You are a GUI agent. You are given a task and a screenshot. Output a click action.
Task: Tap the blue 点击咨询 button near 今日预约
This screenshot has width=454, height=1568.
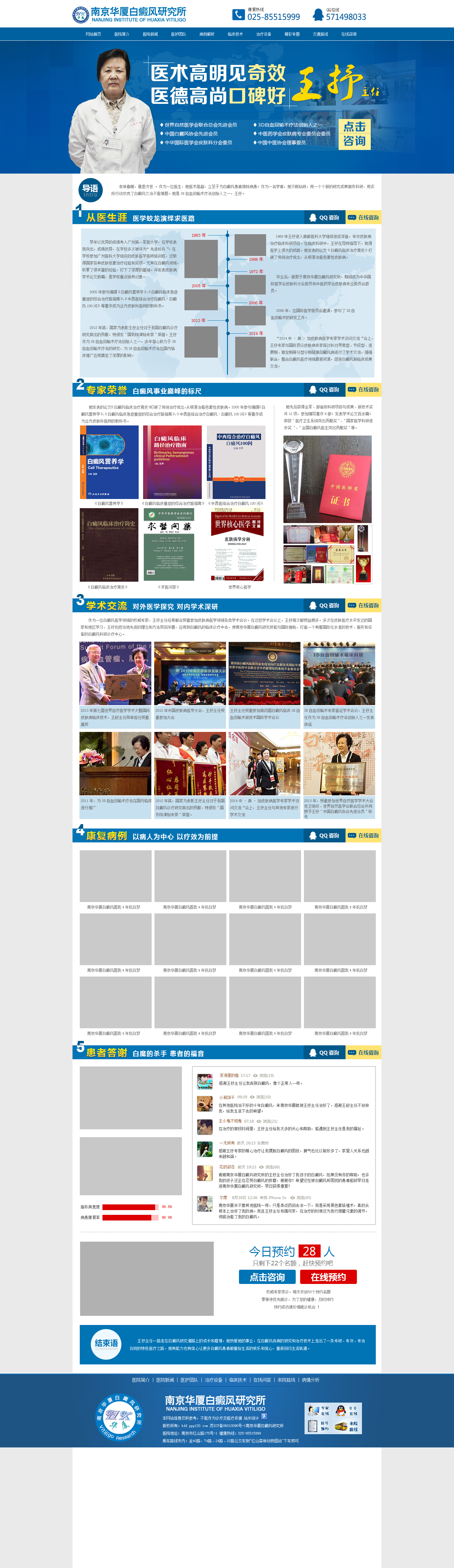[x=267, y=1277]
